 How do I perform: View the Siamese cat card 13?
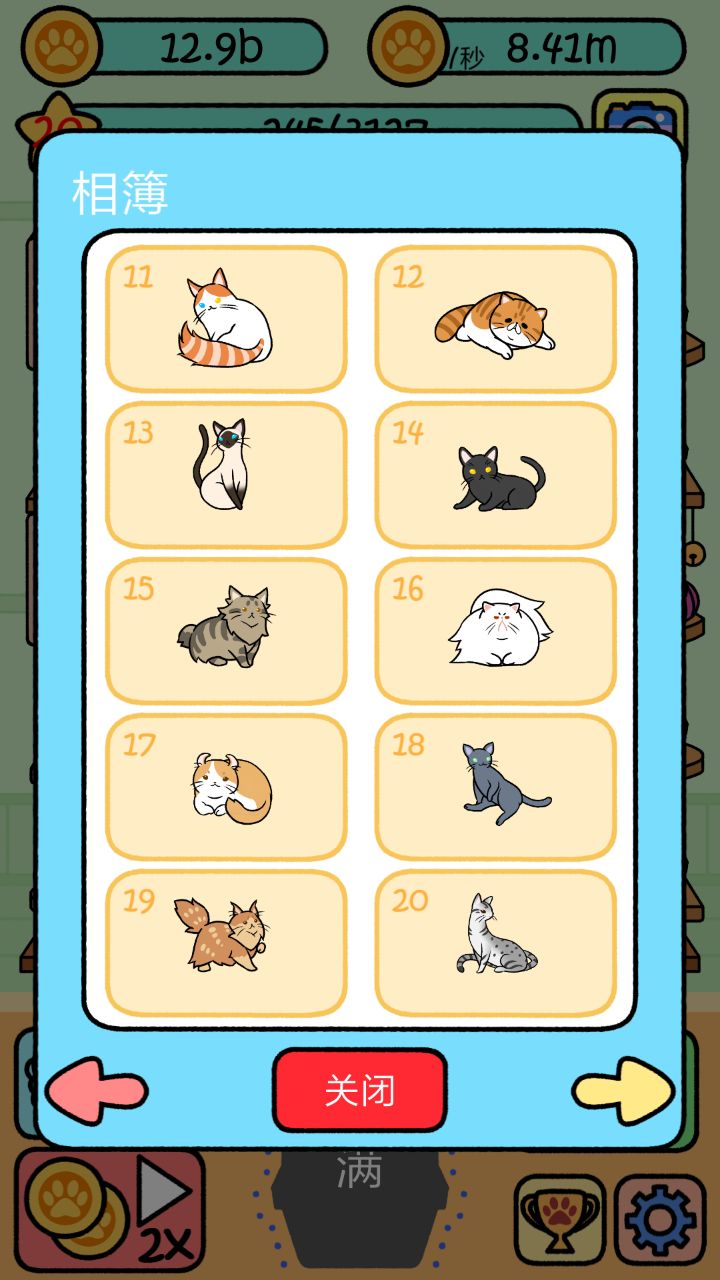click(226, 475)
